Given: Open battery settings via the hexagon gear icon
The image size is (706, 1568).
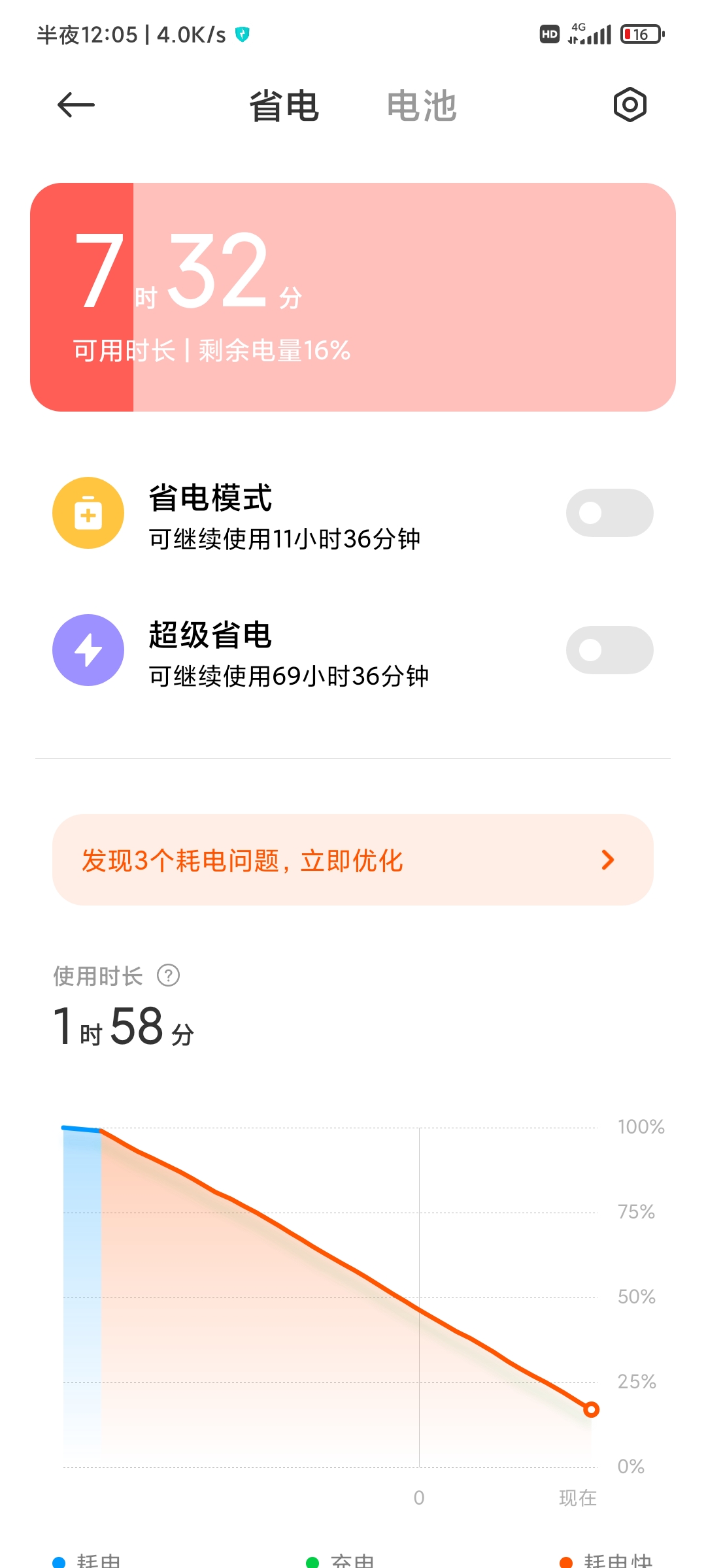Looking at the screenshot, I should pyautogui.click(x=630, y=105).
